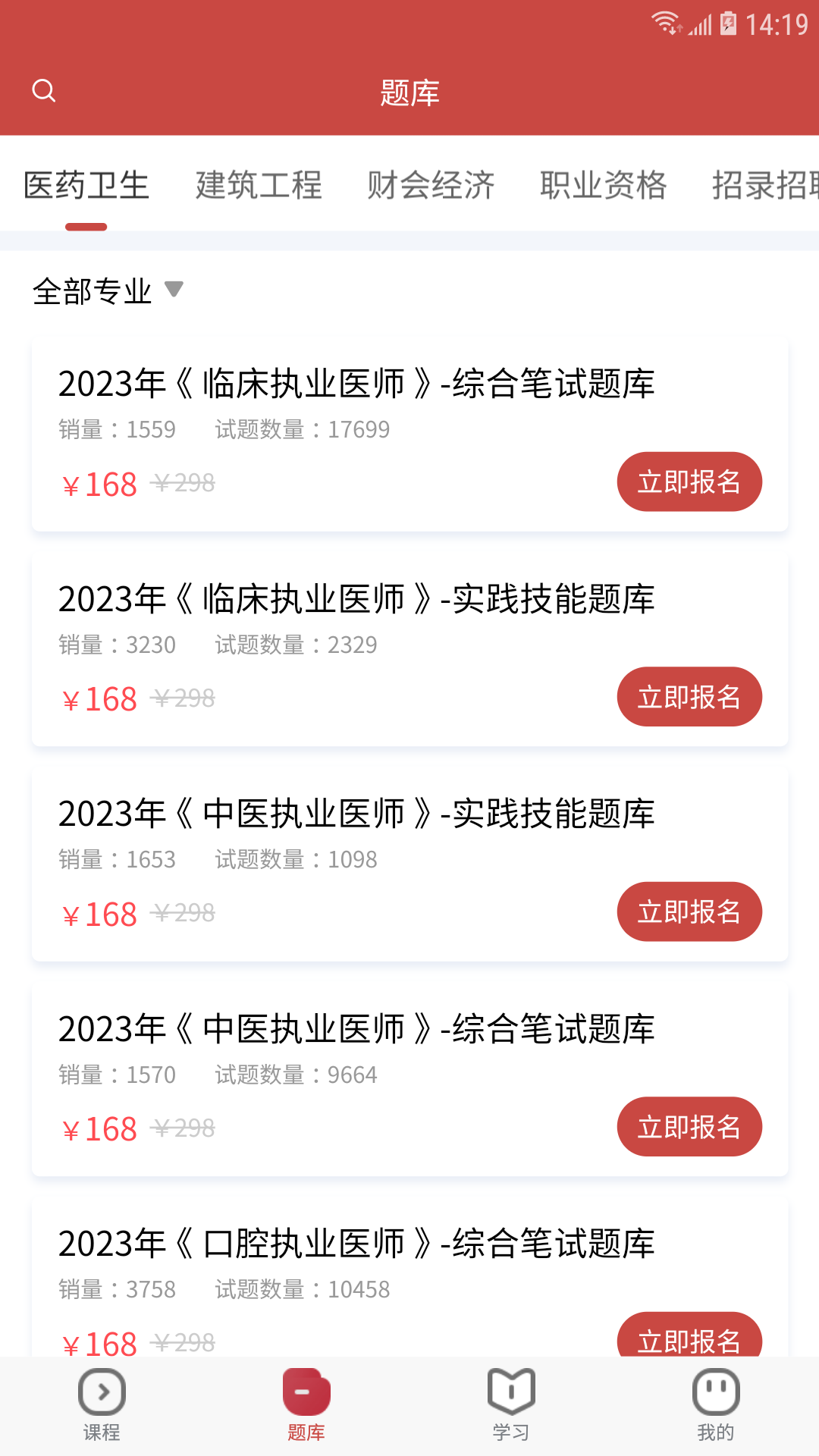
Task: Tap 立即报名 for 临床执业医师 实践技能题库
Action: (x=689, y=697)
